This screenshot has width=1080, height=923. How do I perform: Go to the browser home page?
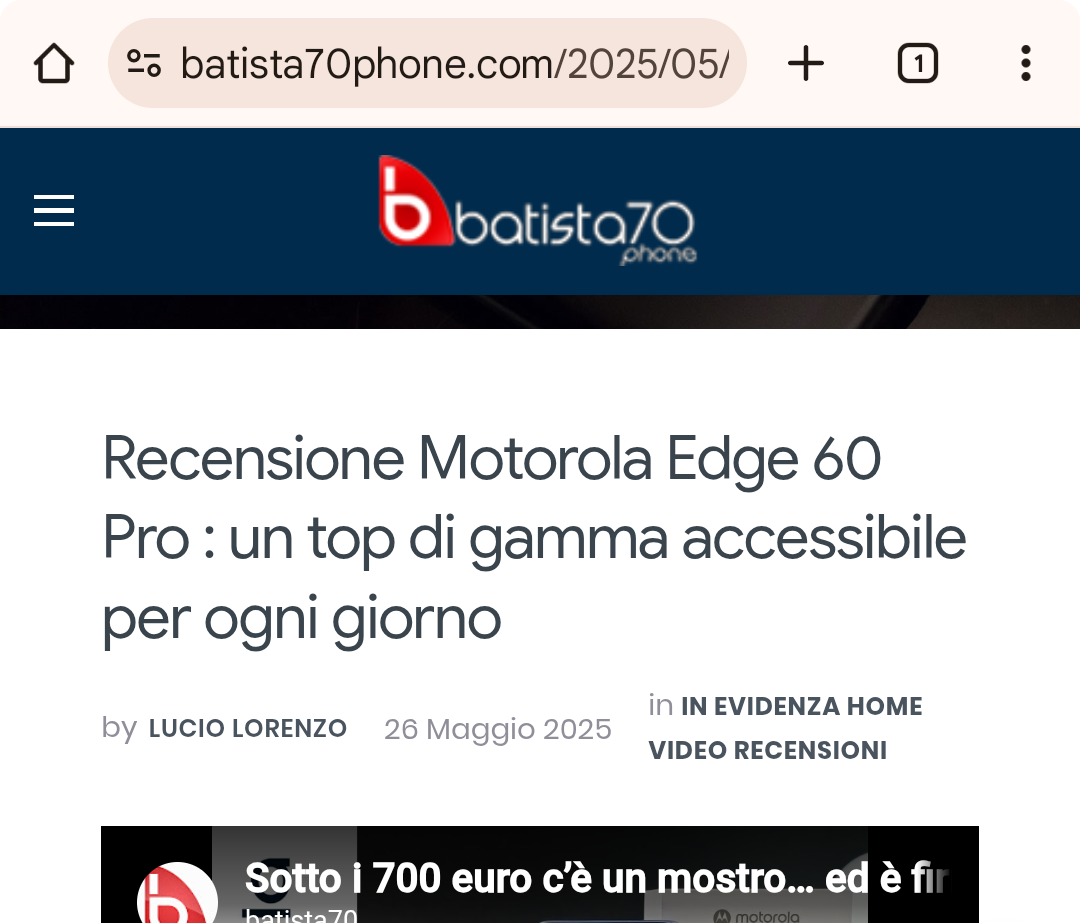pyautogui.click(x=54, y=65)
